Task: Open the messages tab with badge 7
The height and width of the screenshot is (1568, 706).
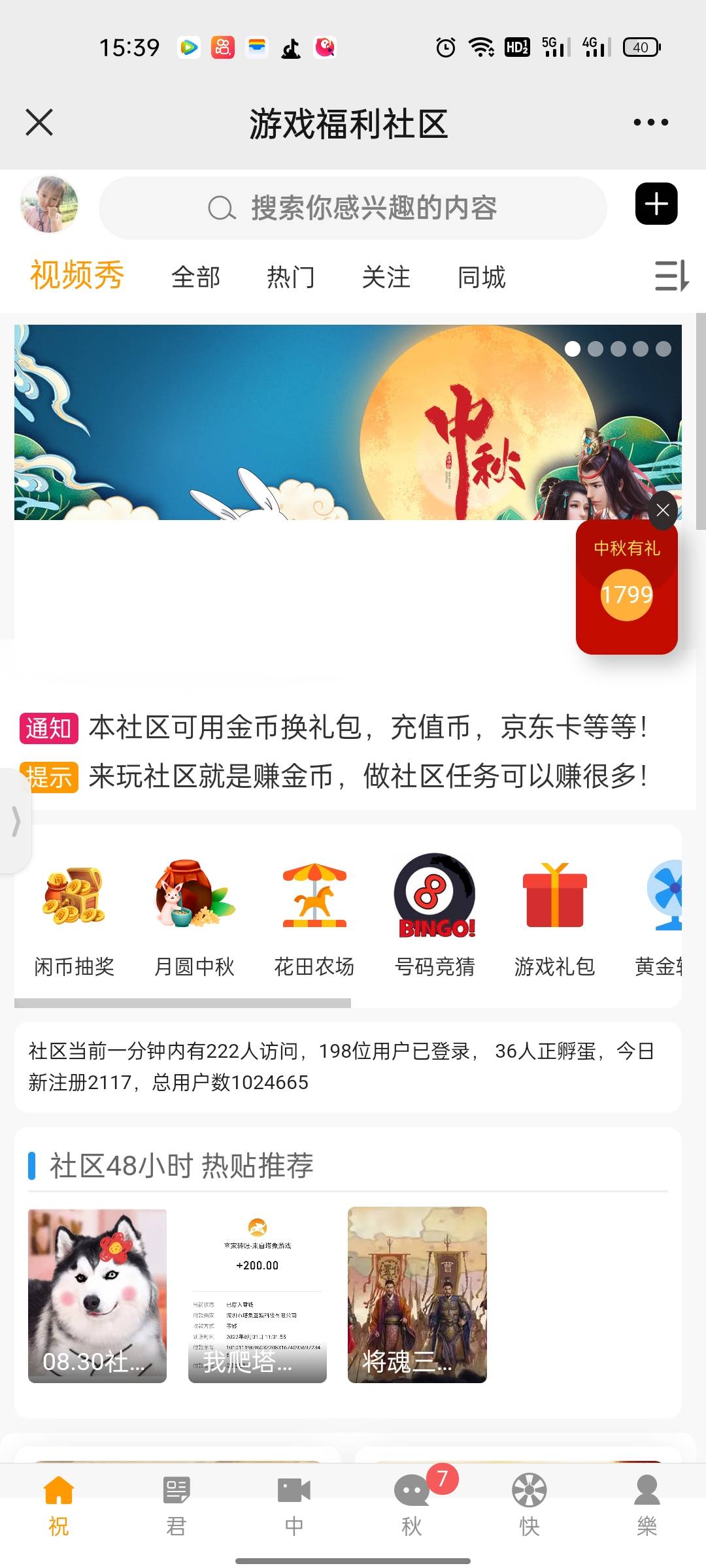Action: (412, 1504)
